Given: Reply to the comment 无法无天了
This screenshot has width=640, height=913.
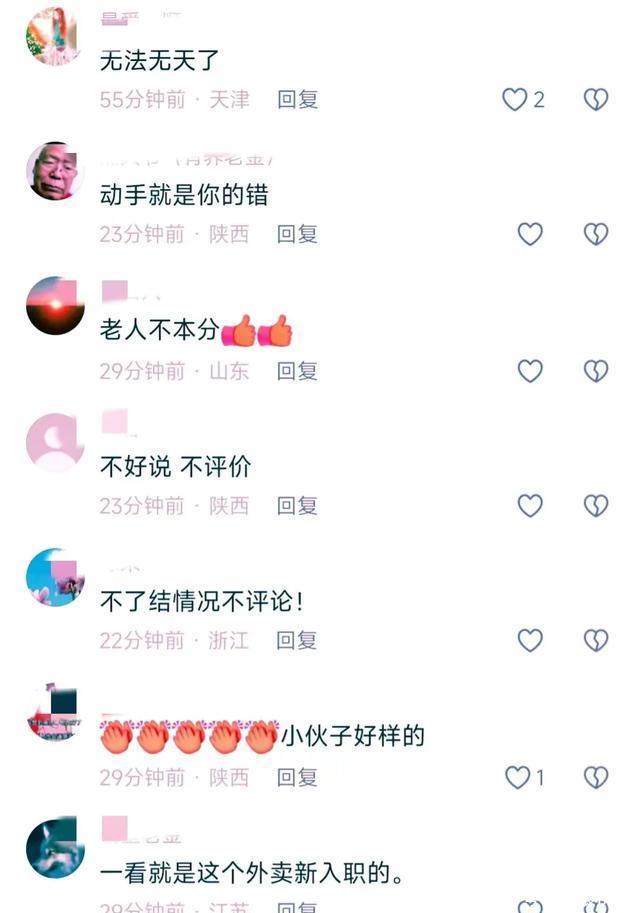Looking at the screenshot, I should 297,99.
